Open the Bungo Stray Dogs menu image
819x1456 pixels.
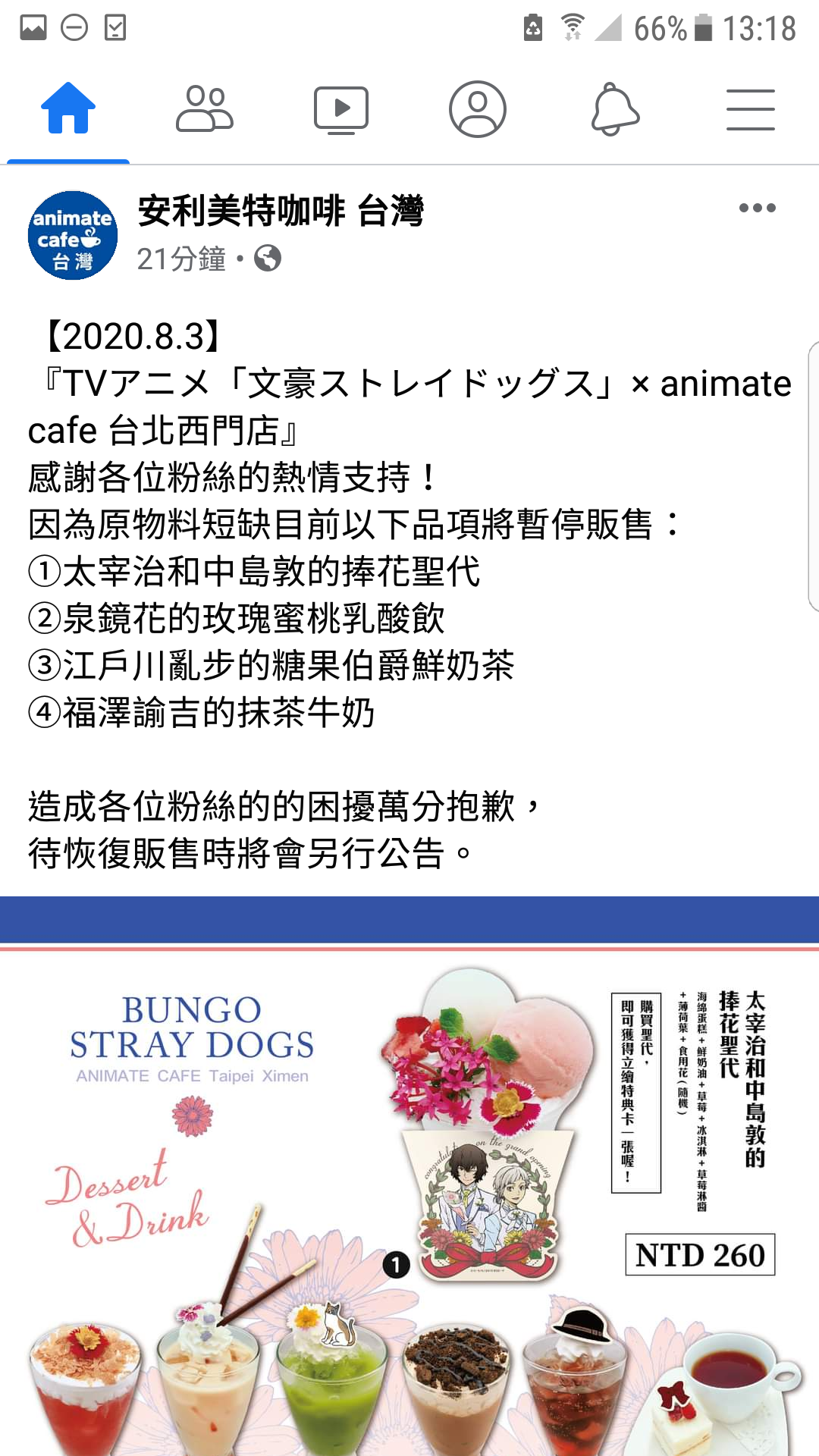click(409, 1176)
